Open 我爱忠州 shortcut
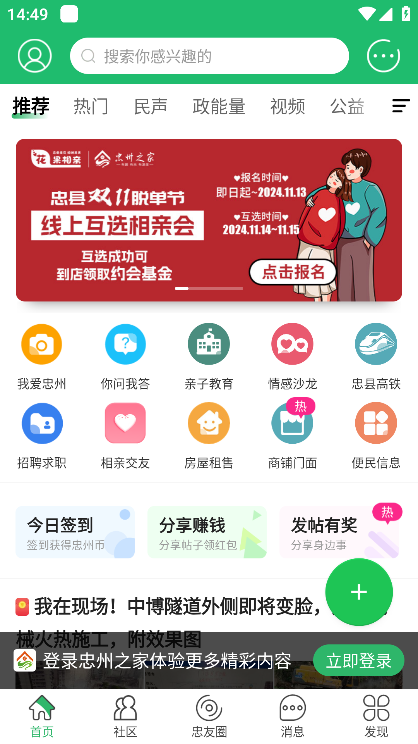Viewport: 418px width, 744px height. pyautogui.click(x=42, y=357)
